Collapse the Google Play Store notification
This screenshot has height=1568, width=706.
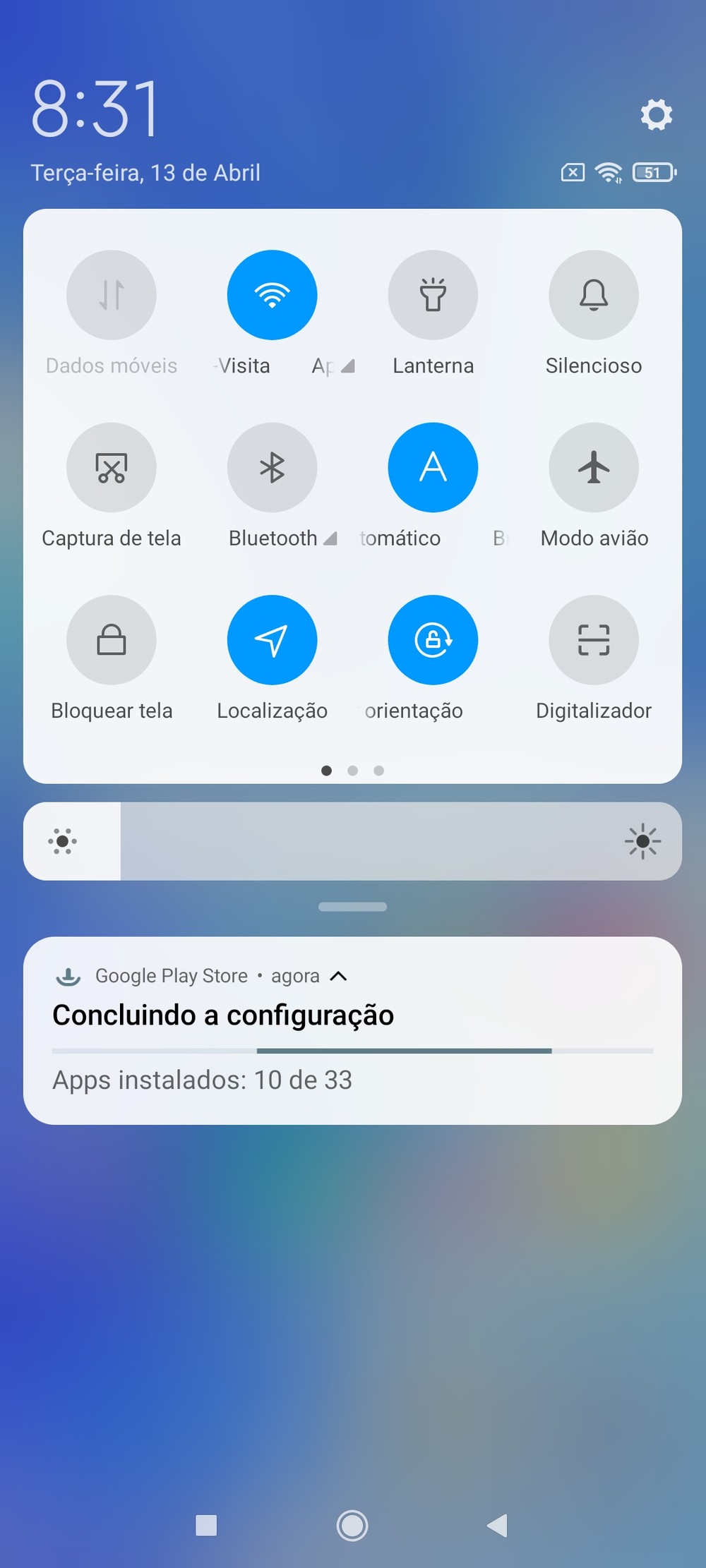pyautogui.click(x=339, y=976)
